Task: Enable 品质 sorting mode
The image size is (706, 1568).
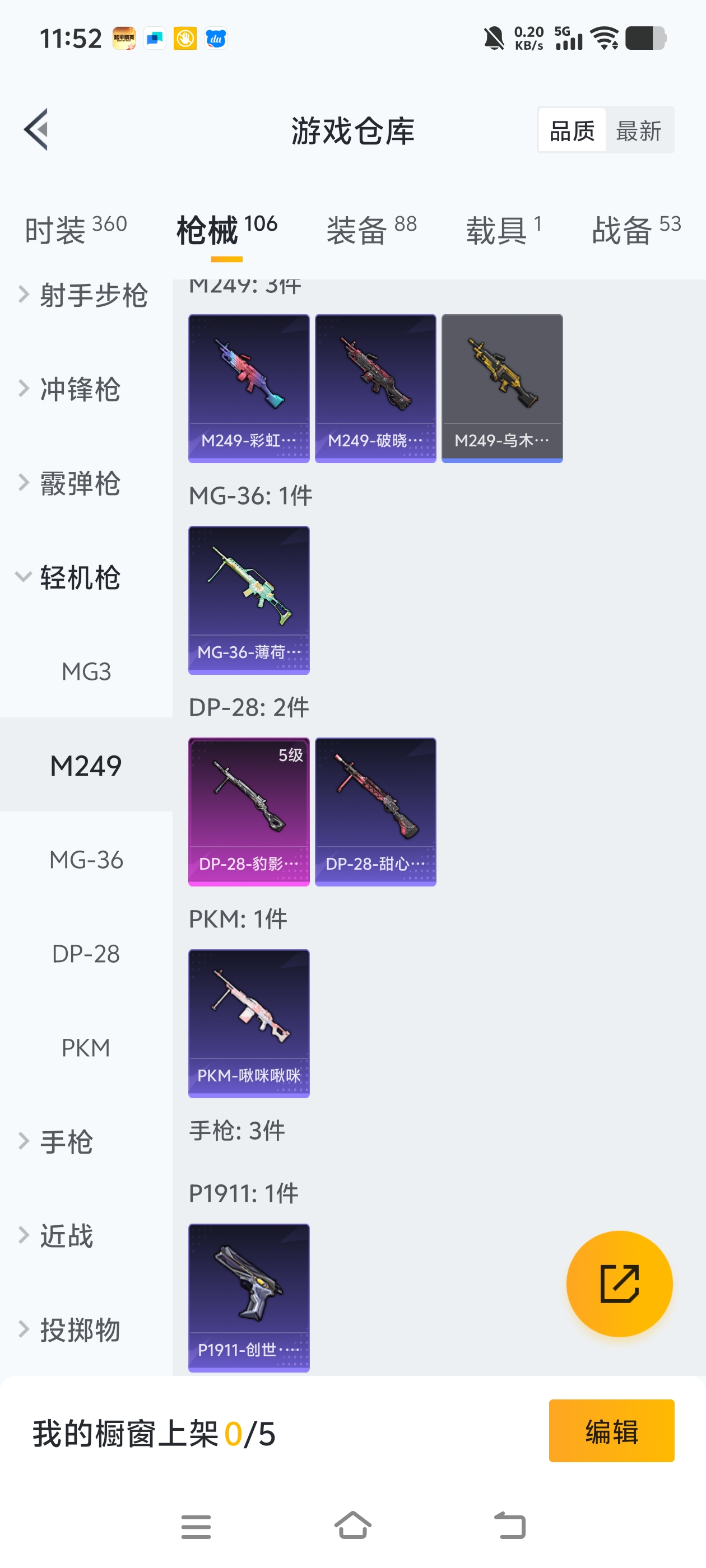Action: tap(572, 130)
